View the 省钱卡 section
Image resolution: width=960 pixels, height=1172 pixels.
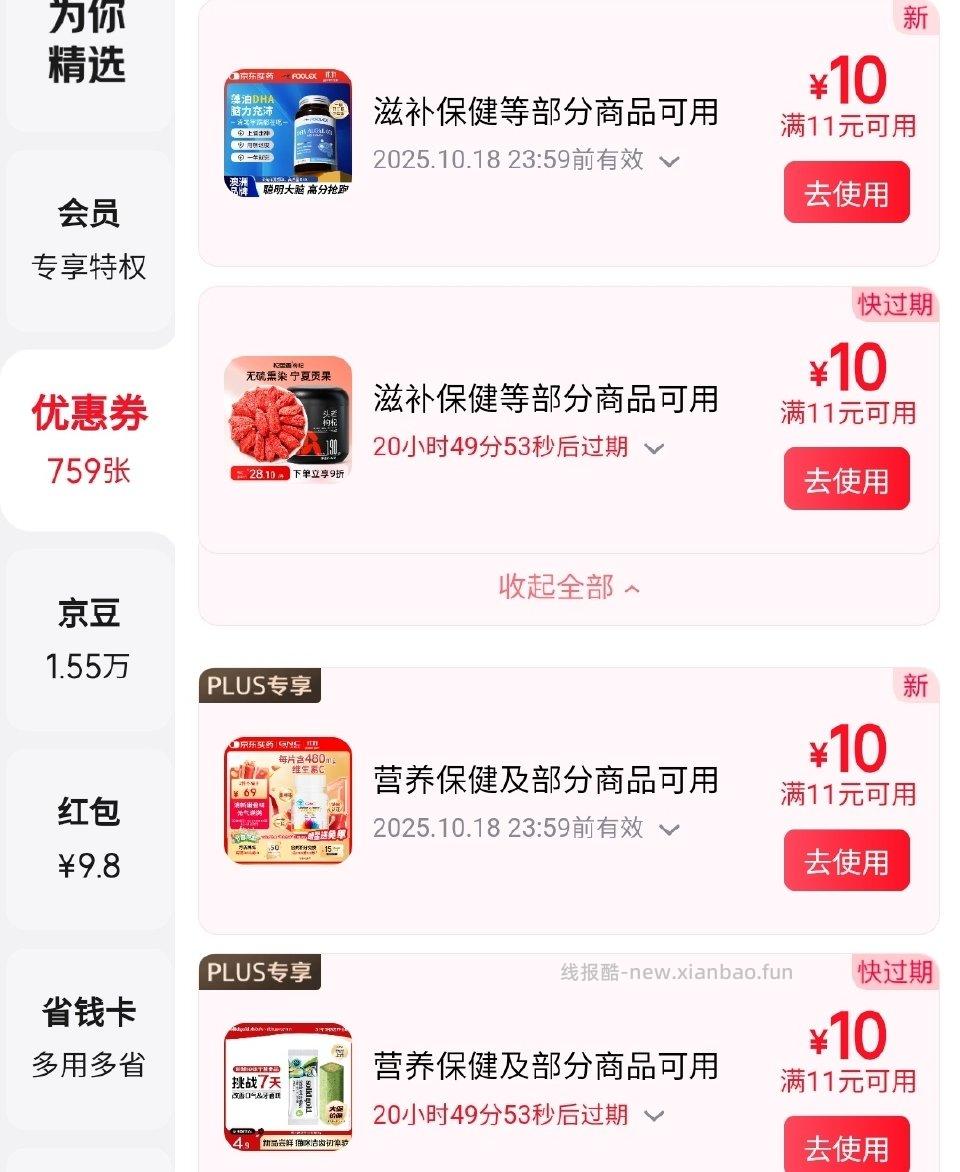88,1037
